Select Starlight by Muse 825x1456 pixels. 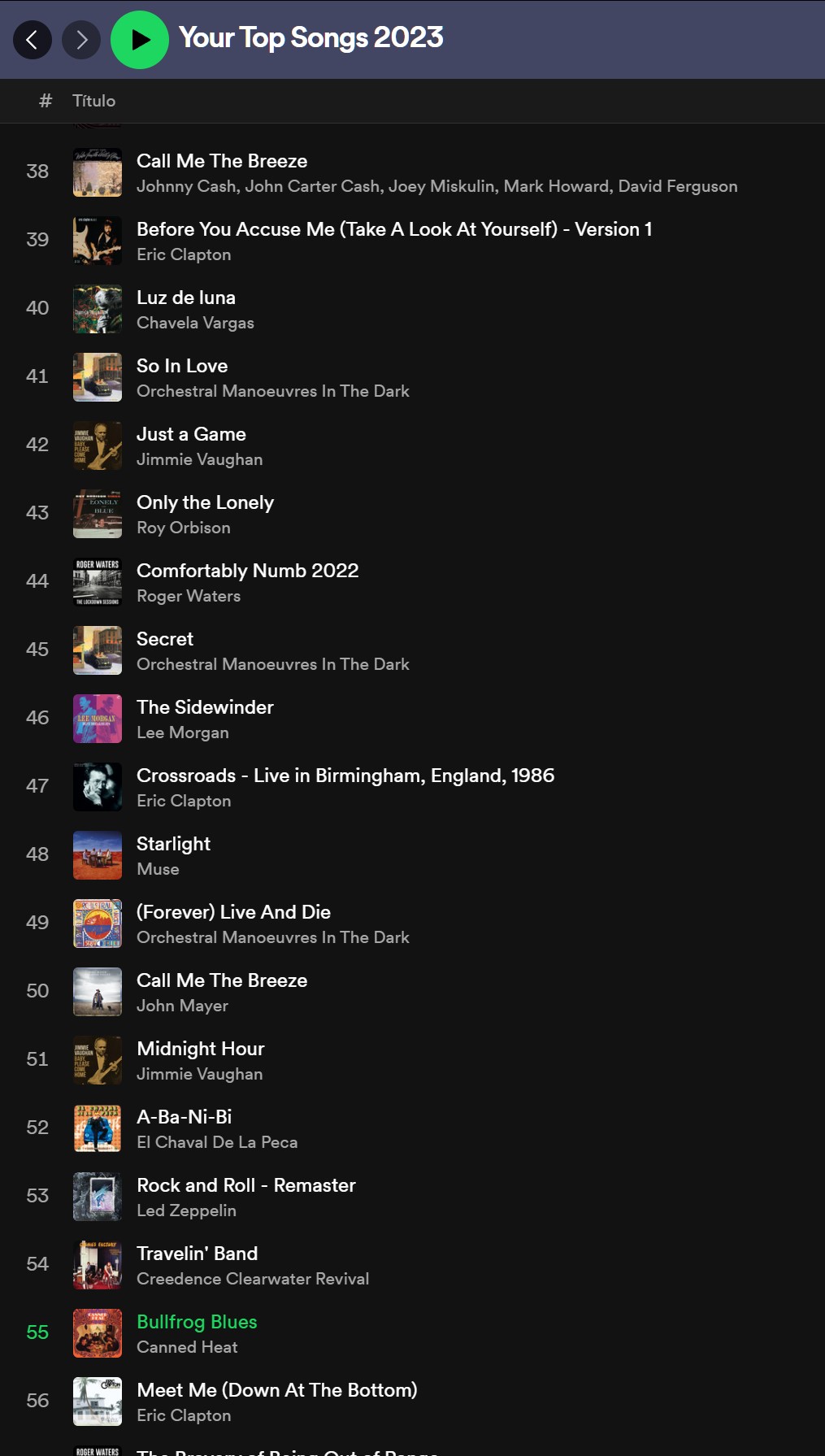173,844
